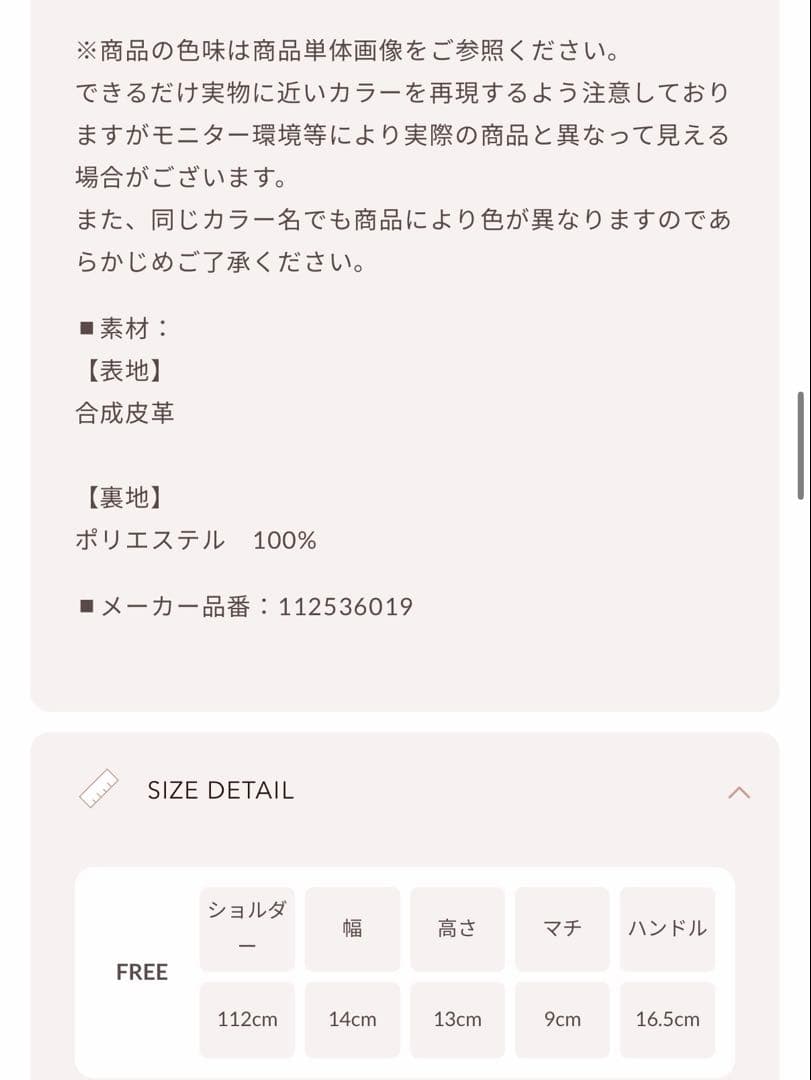
Task: Click the SIZE DETAIL title text
Action: [219, 789]
